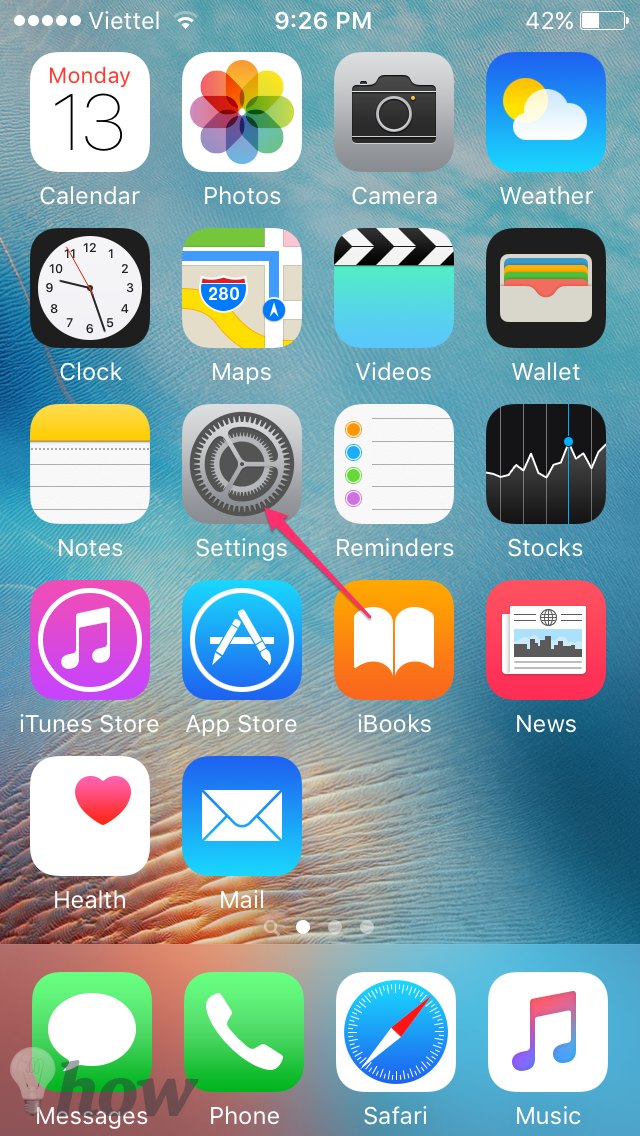640x1136 pixels.
Task: Launch the Notes app
Action: (x=90, y=464)
